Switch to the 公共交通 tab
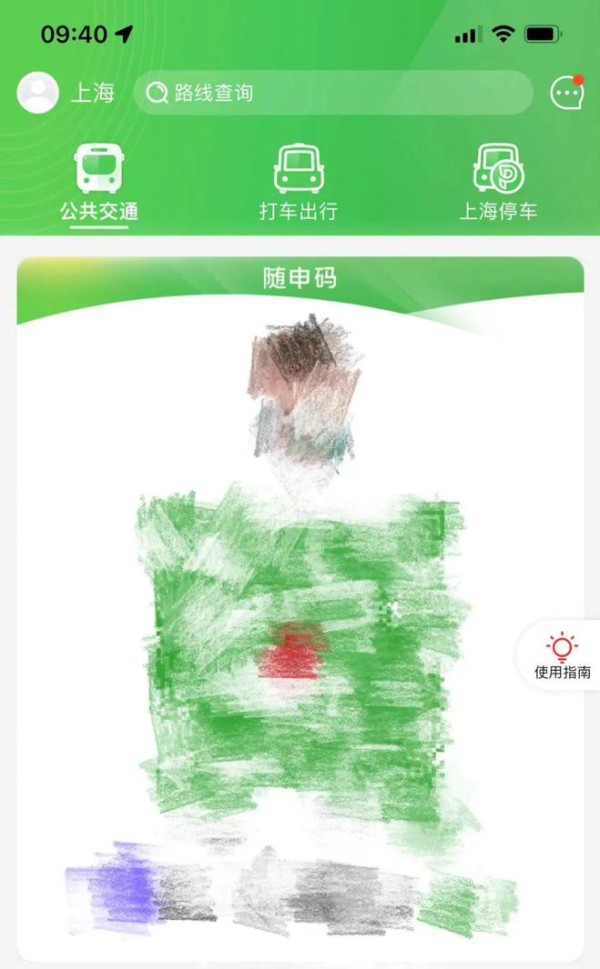The width and height of the screenshot is (600, 969). [99, 183]
